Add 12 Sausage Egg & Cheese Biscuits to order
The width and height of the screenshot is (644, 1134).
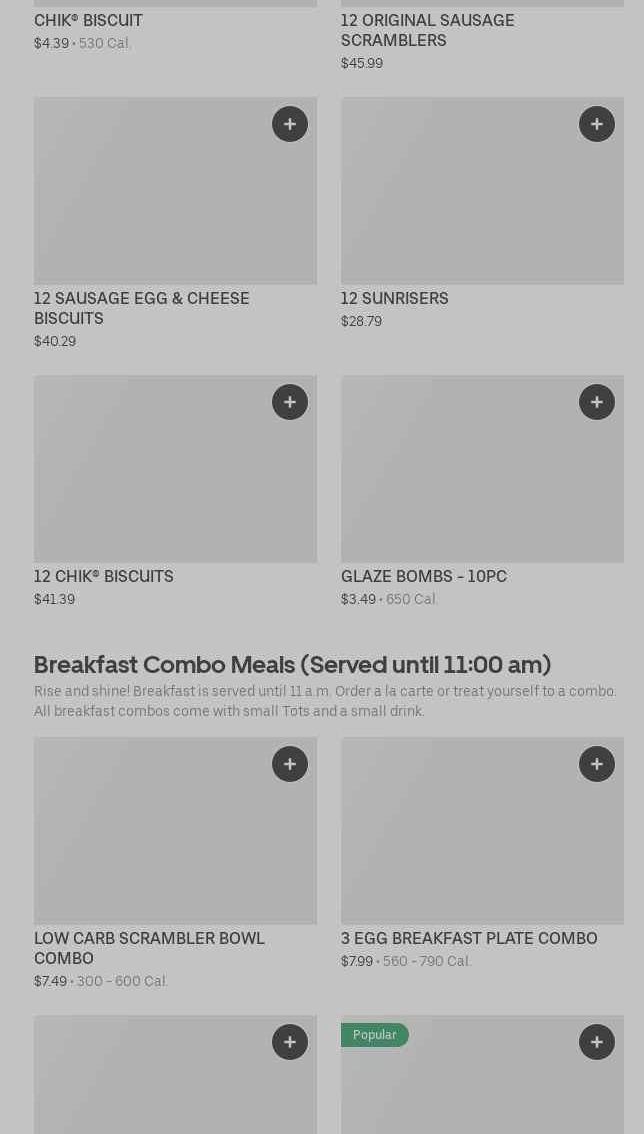(x=290, y=124)
